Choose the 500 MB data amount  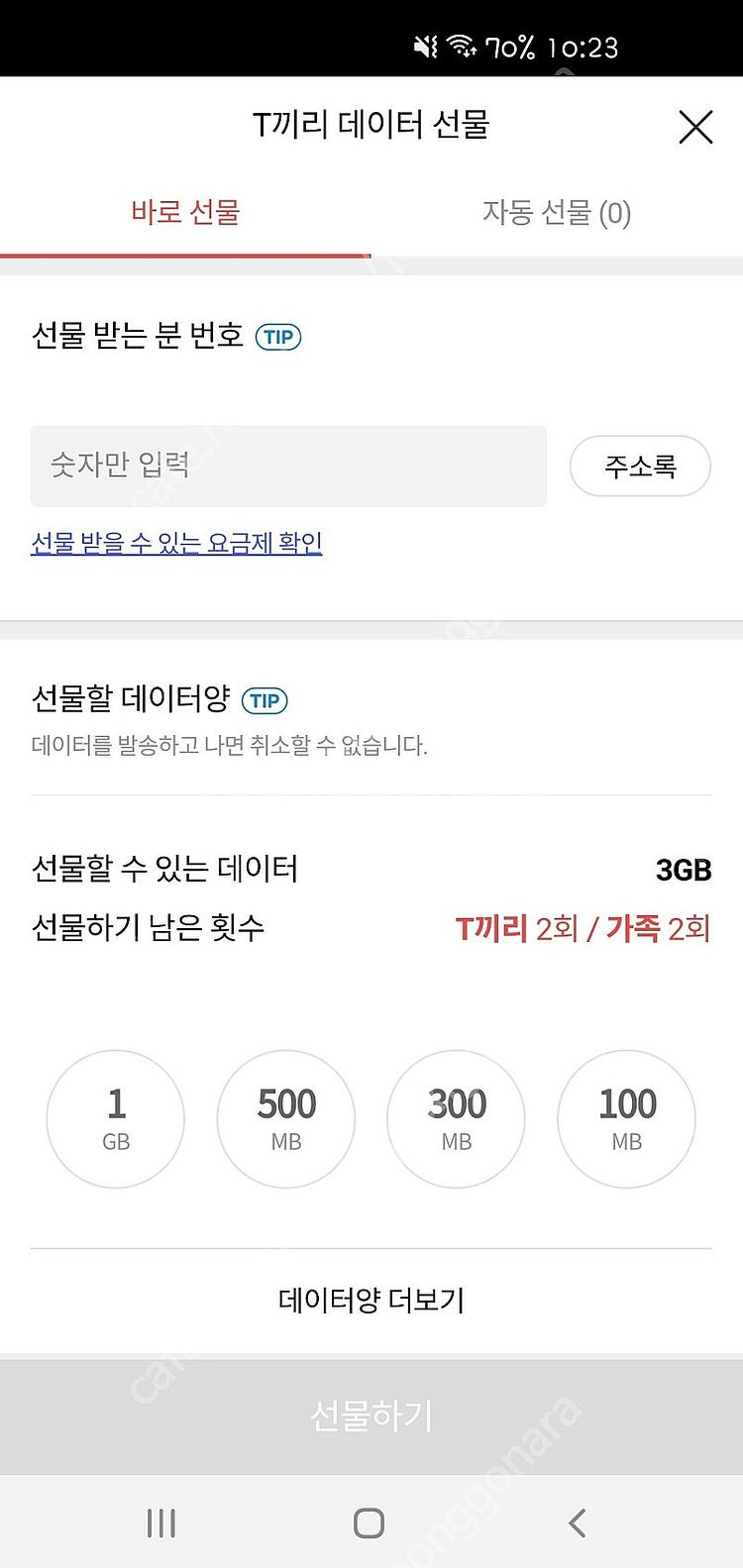pos(286,1119)
